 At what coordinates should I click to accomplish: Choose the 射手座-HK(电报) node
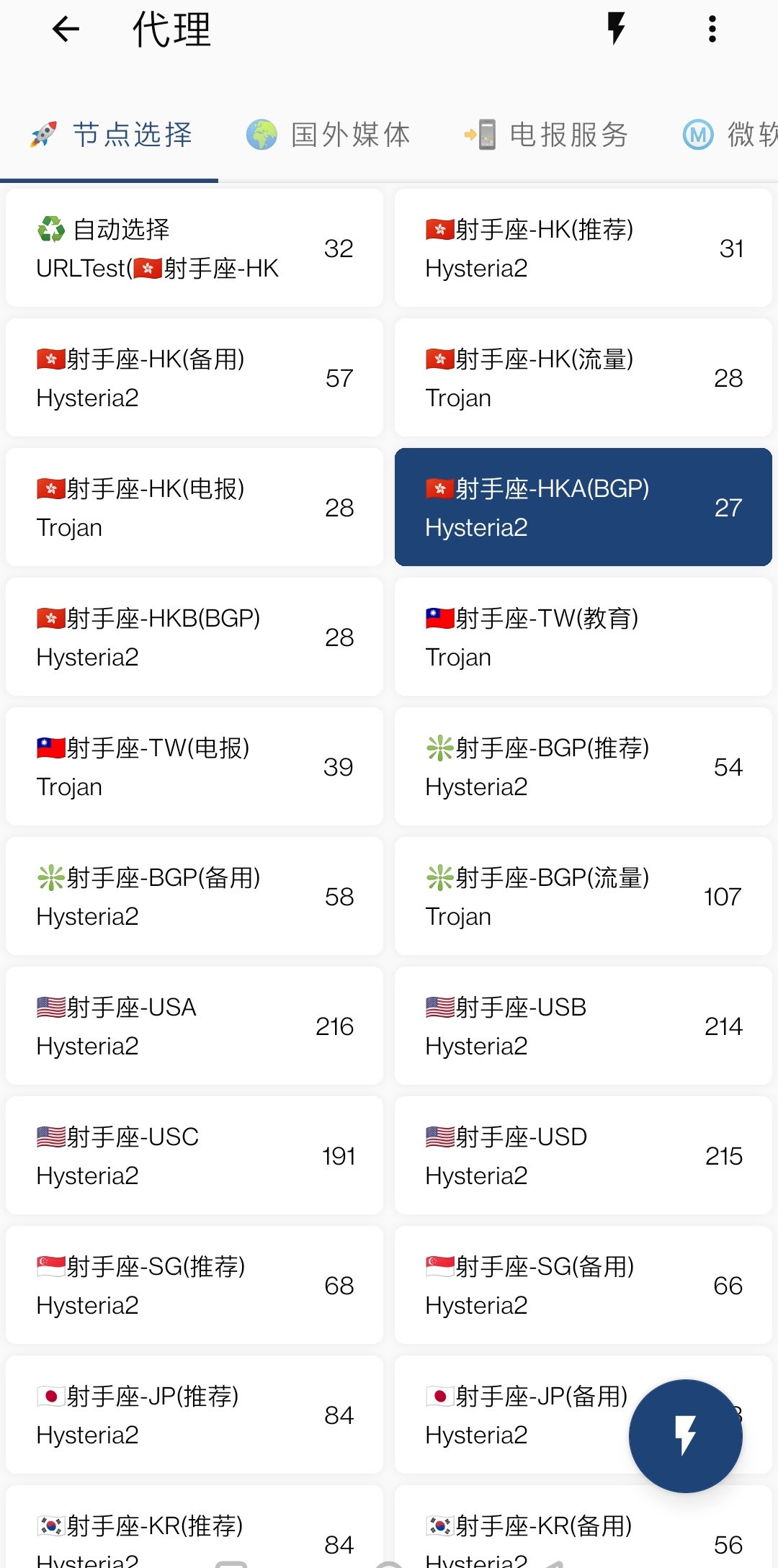tap(194, 508)
